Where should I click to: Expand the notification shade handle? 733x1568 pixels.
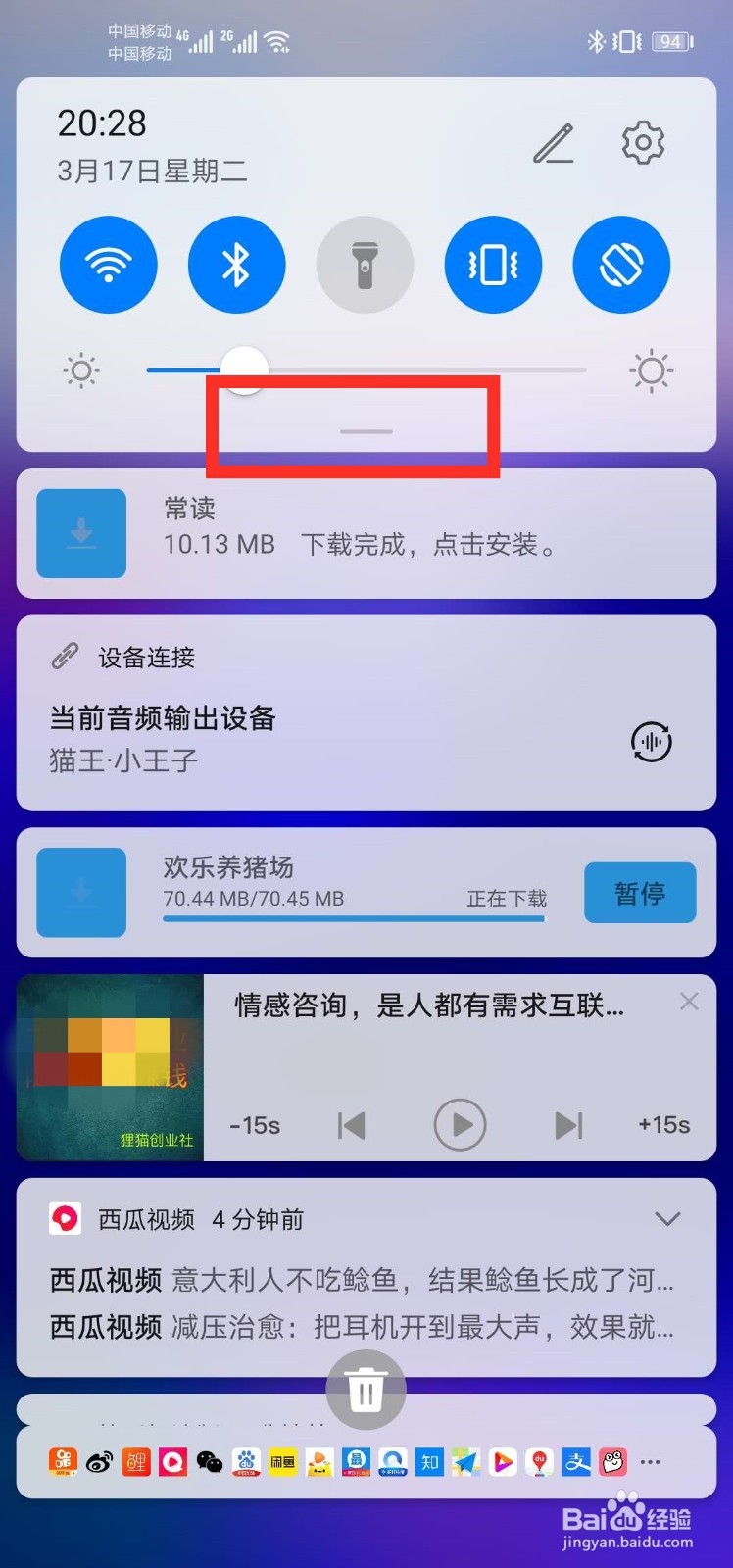click(x=365, y=431)
